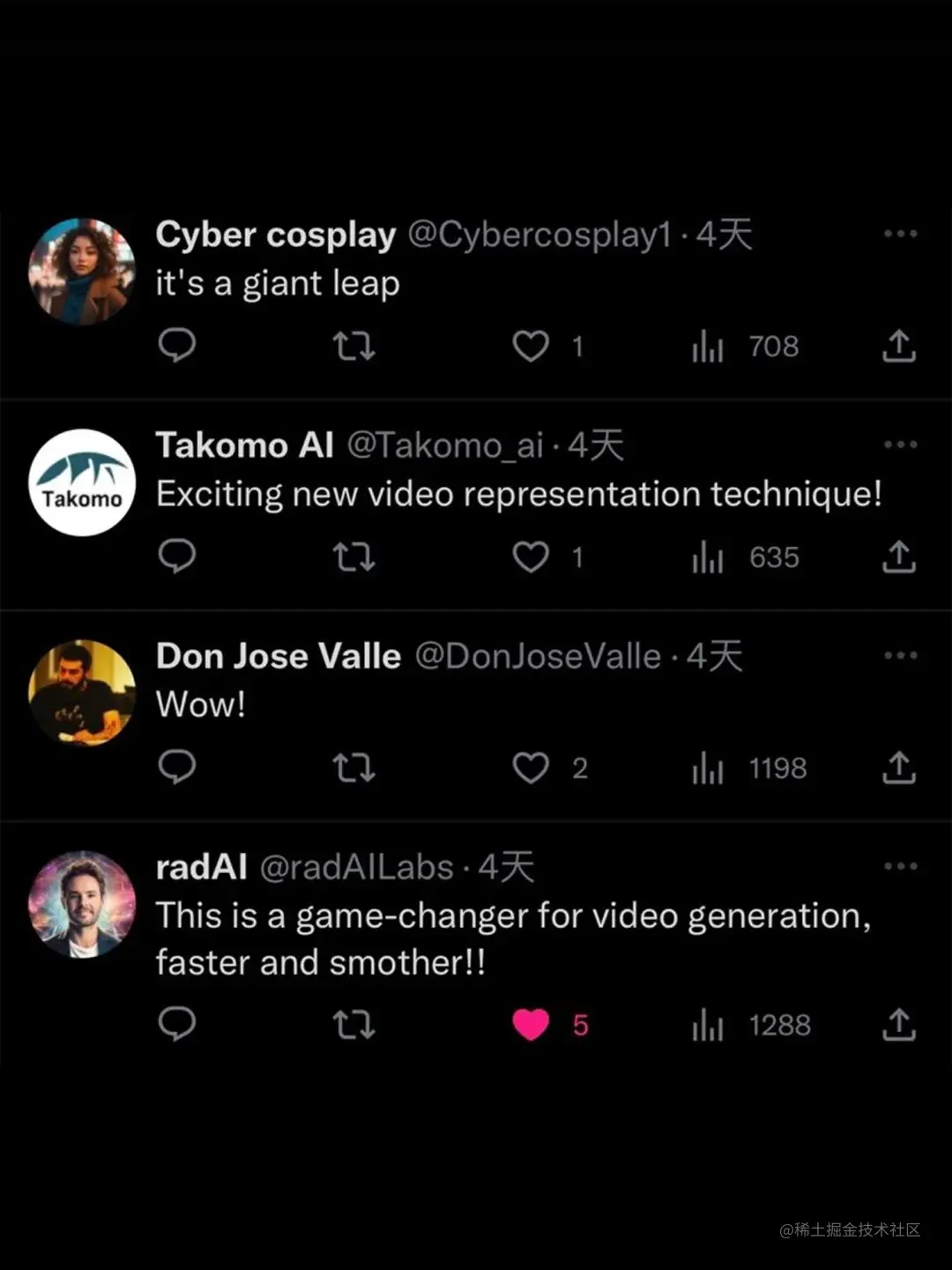Open more options on Don Jose Valle's tweet
Viewport: 952px width, 1270px height.
click(900, 655)
